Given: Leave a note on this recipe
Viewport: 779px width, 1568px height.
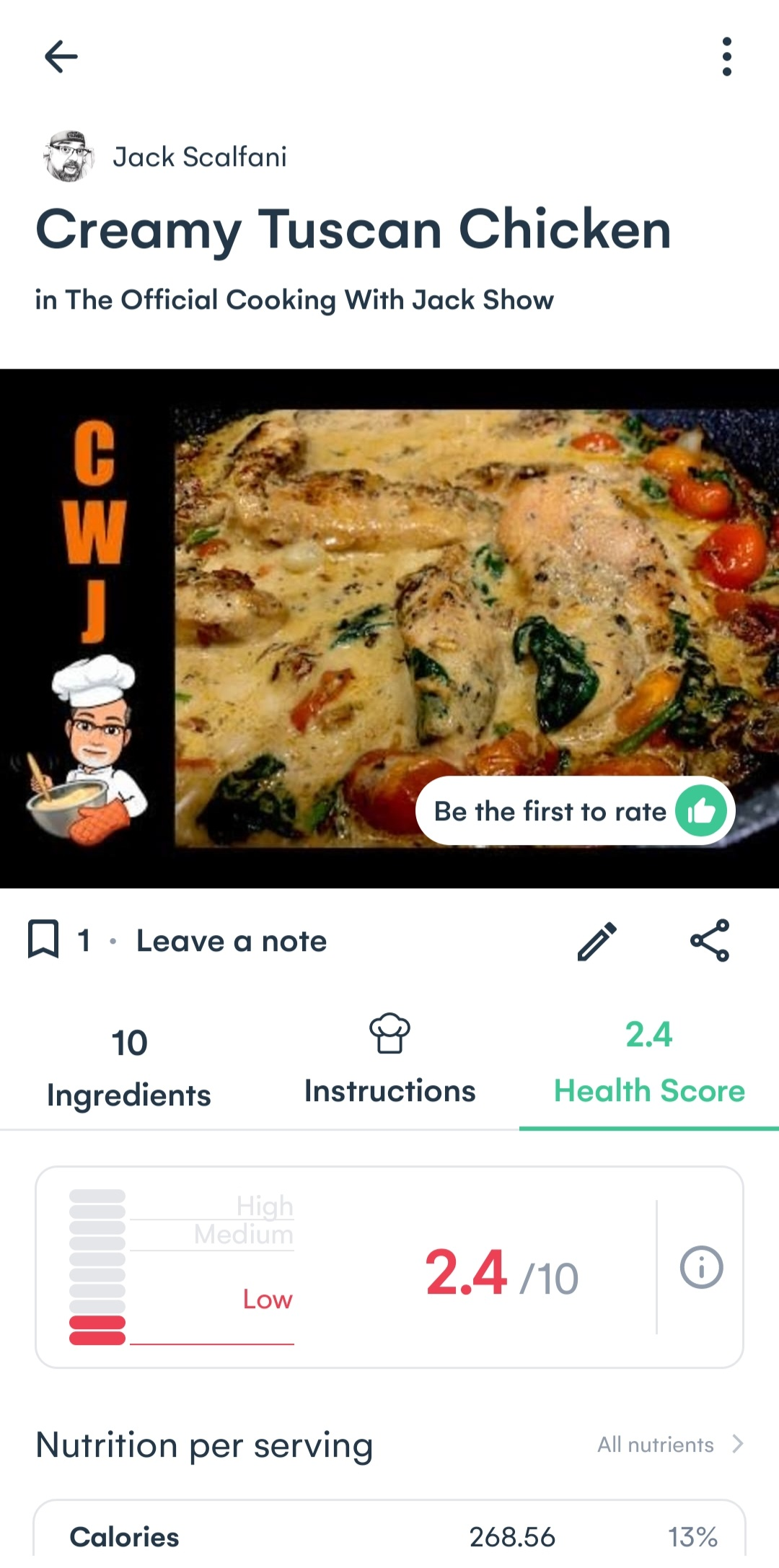Looking at the screenshot, I should [232, 941].
